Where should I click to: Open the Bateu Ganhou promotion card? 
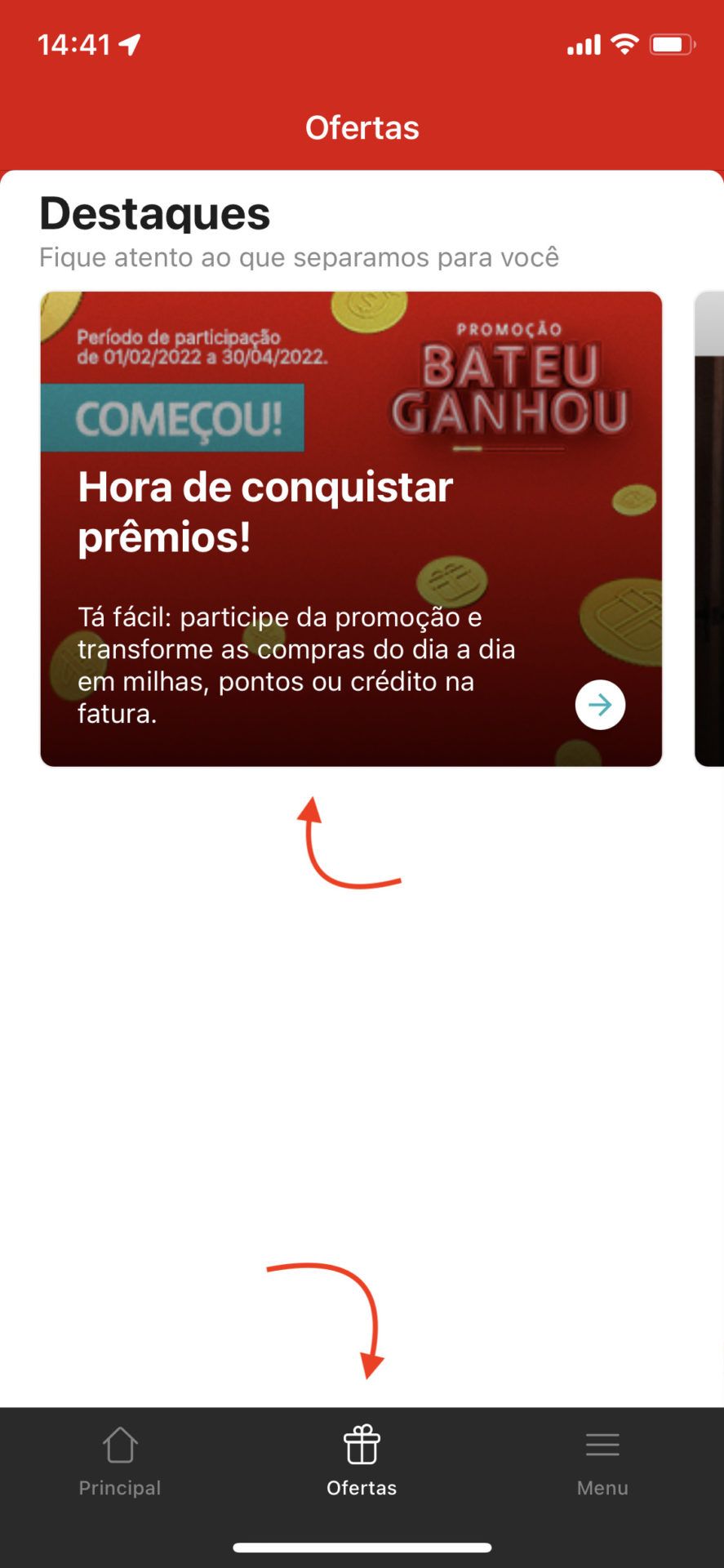pos(351,528)
